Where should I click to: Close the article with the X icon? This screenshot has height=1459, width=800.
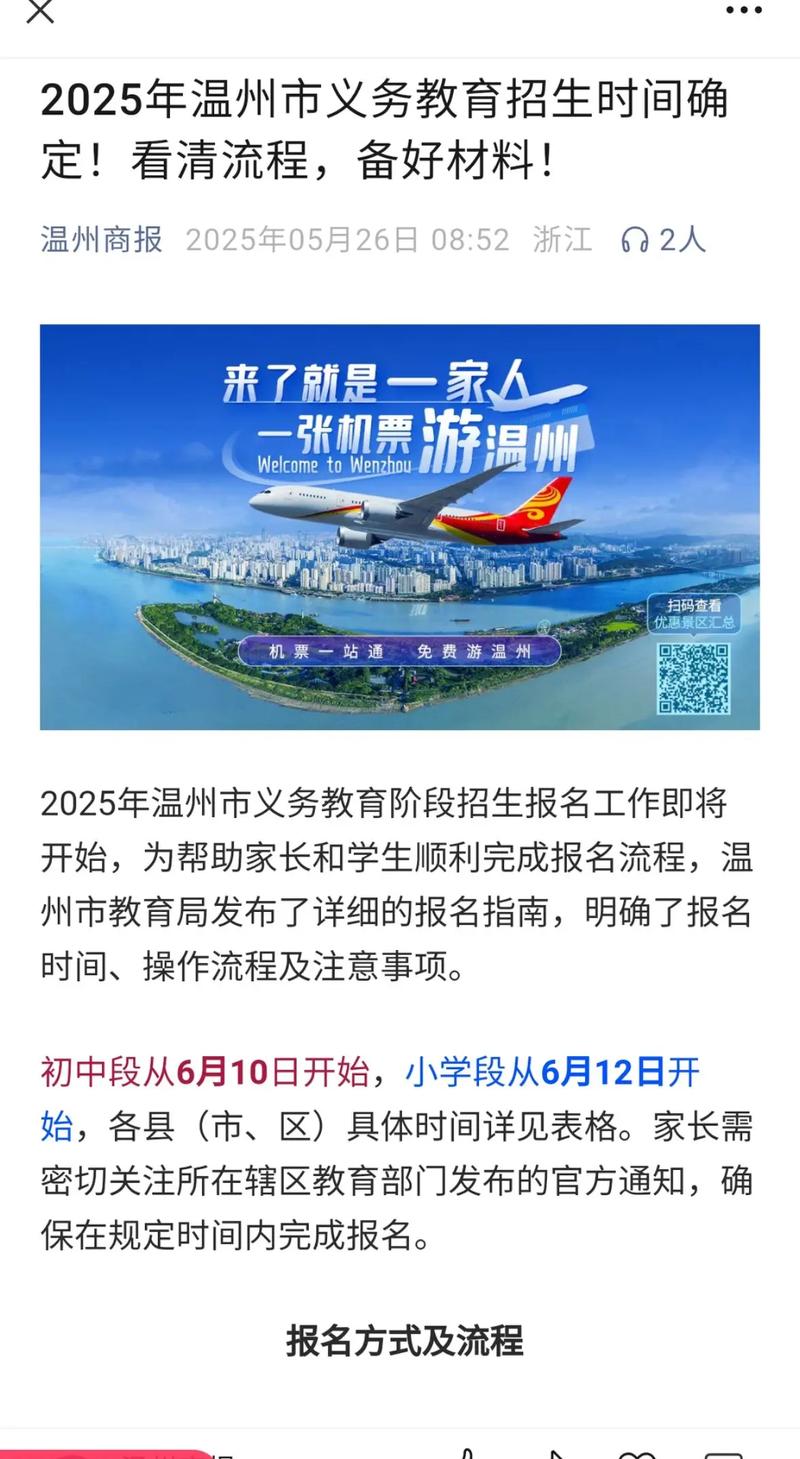coord(40,12)
